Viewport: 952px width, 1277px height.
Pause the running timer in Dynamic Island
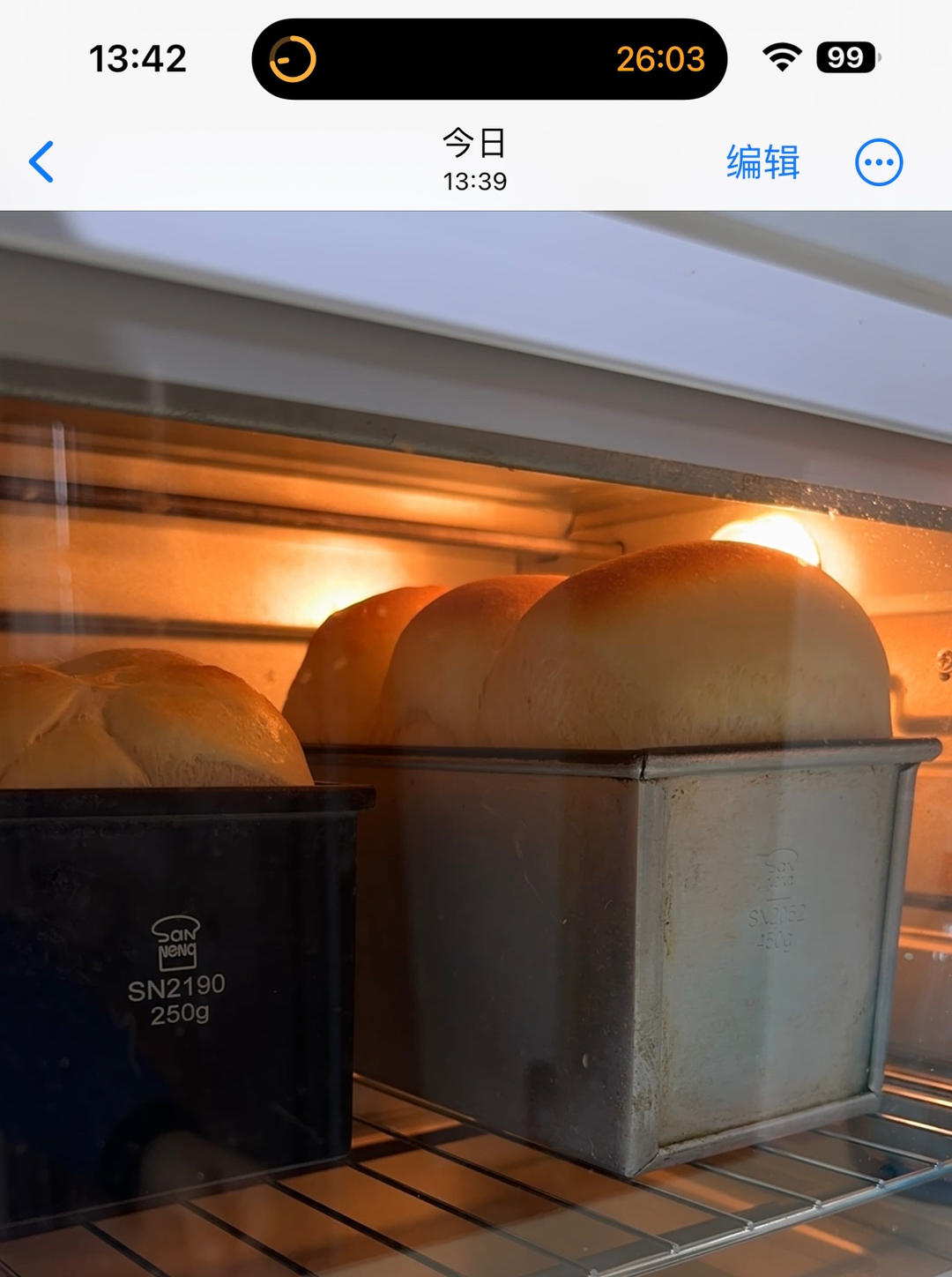tap(291, 59)
